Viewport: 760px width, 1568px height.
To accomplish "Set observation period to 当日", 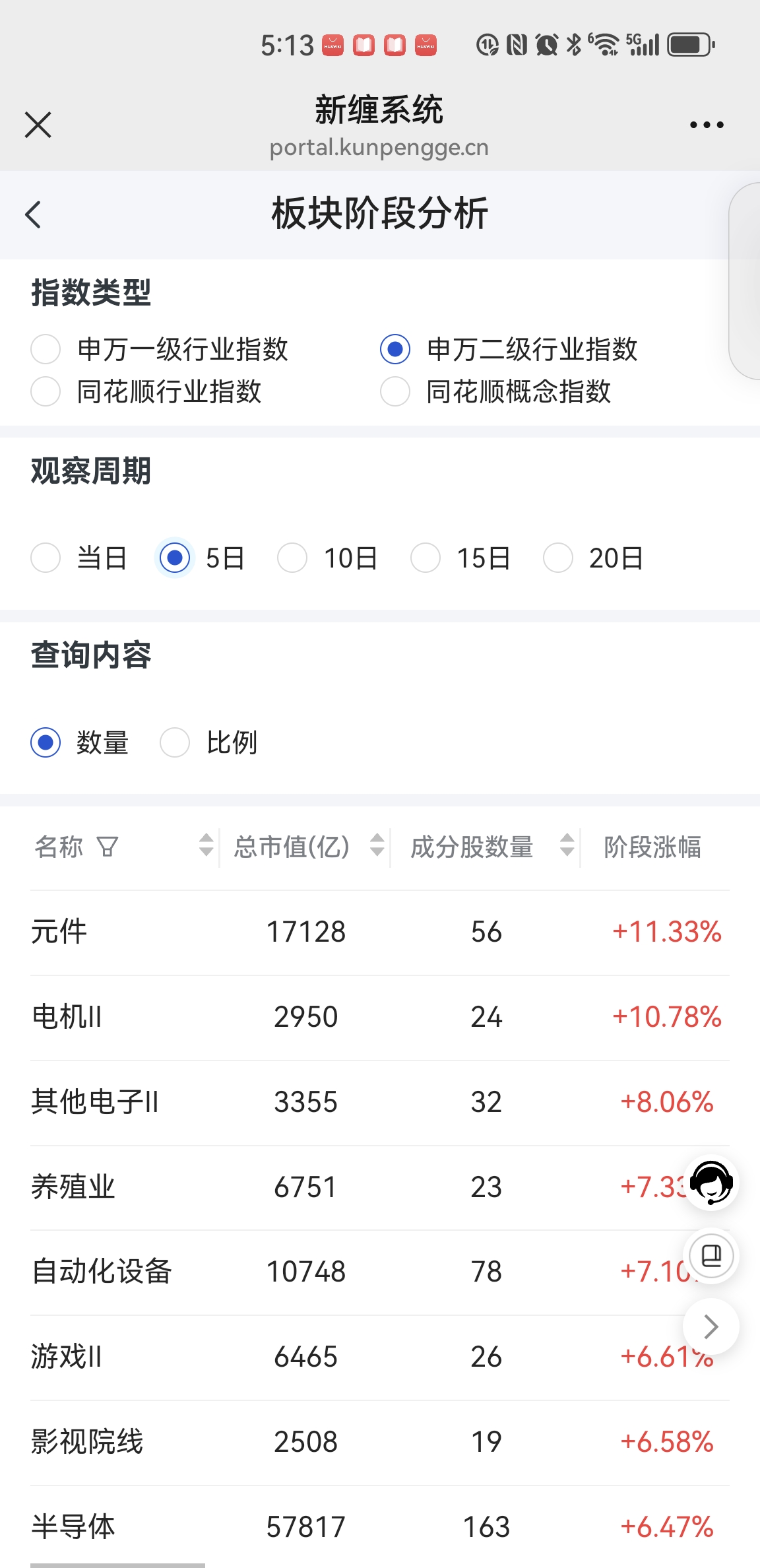I will (46, 558).
